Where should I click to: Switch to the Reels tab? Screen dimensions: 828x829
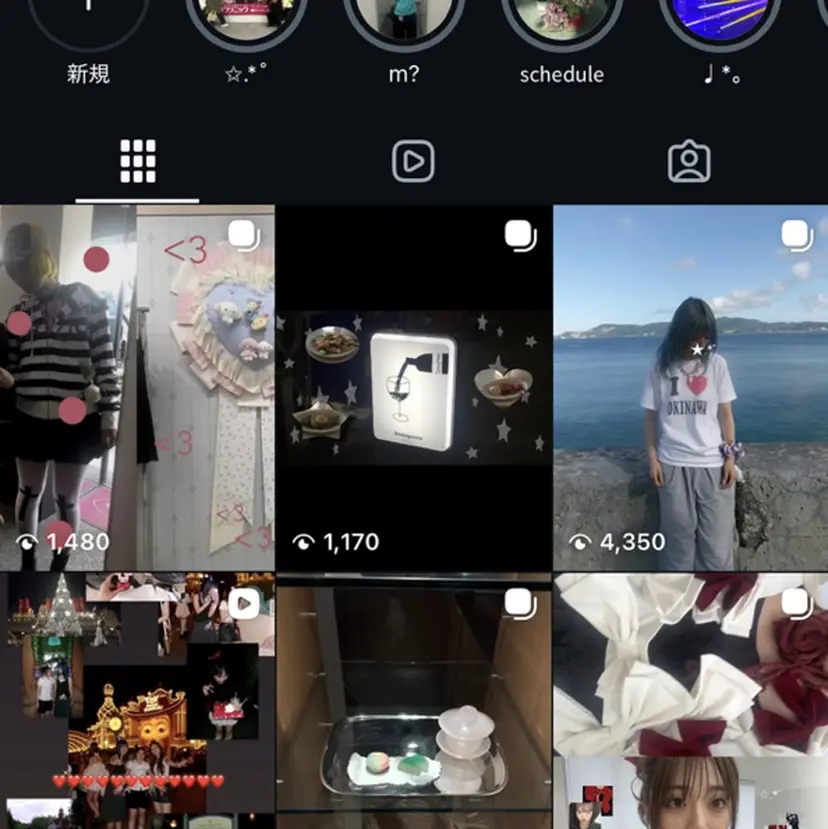[413, 161]
